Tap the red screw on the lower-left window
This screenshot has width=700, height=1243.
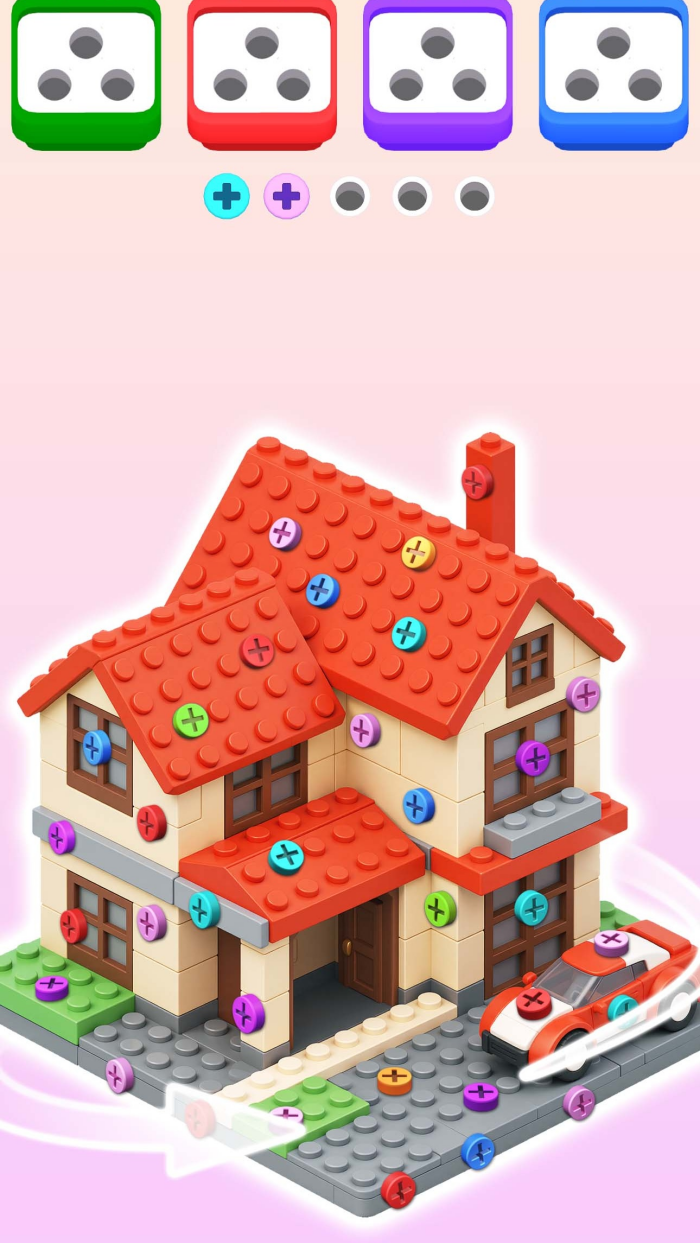click(x=73, y=925)
